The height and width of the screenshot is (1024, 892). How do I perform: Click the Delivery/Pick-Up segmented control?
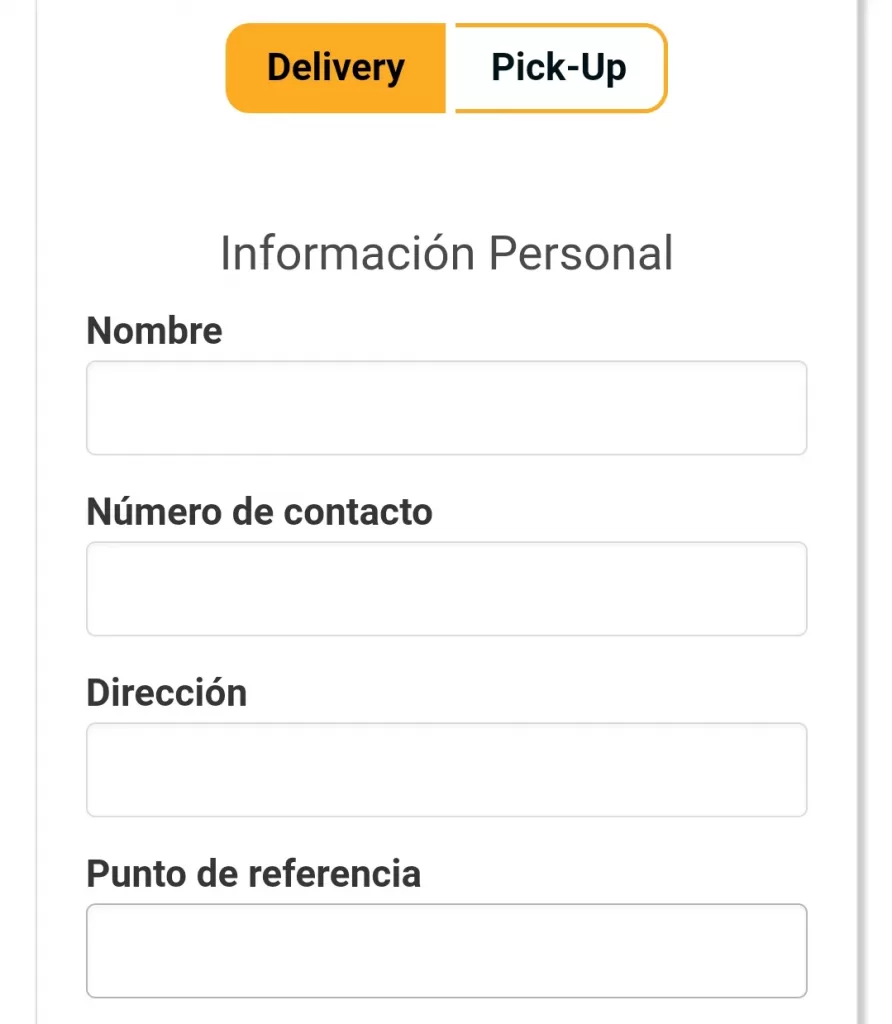coord(446,68)
